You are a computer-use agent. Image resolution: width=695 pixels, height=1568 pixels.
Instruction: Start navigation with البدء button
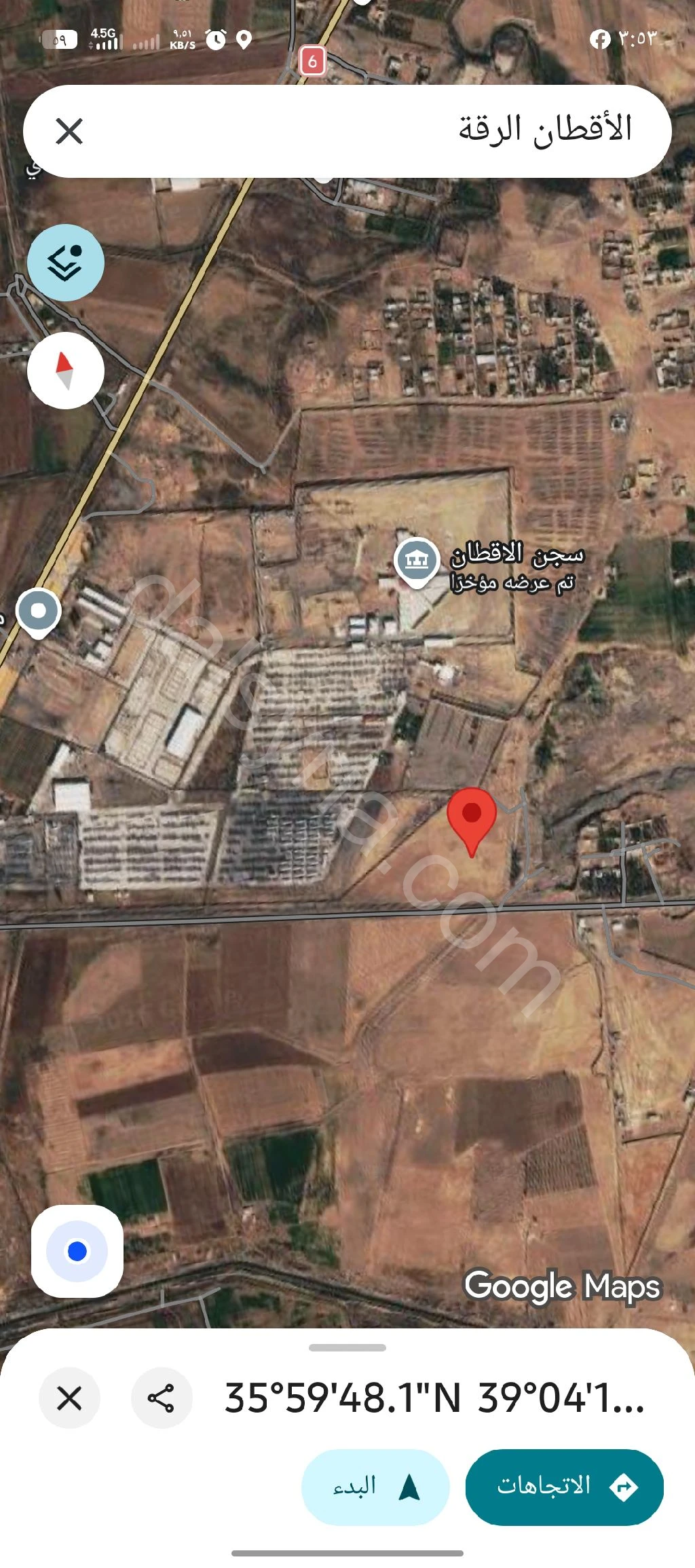375,1487
